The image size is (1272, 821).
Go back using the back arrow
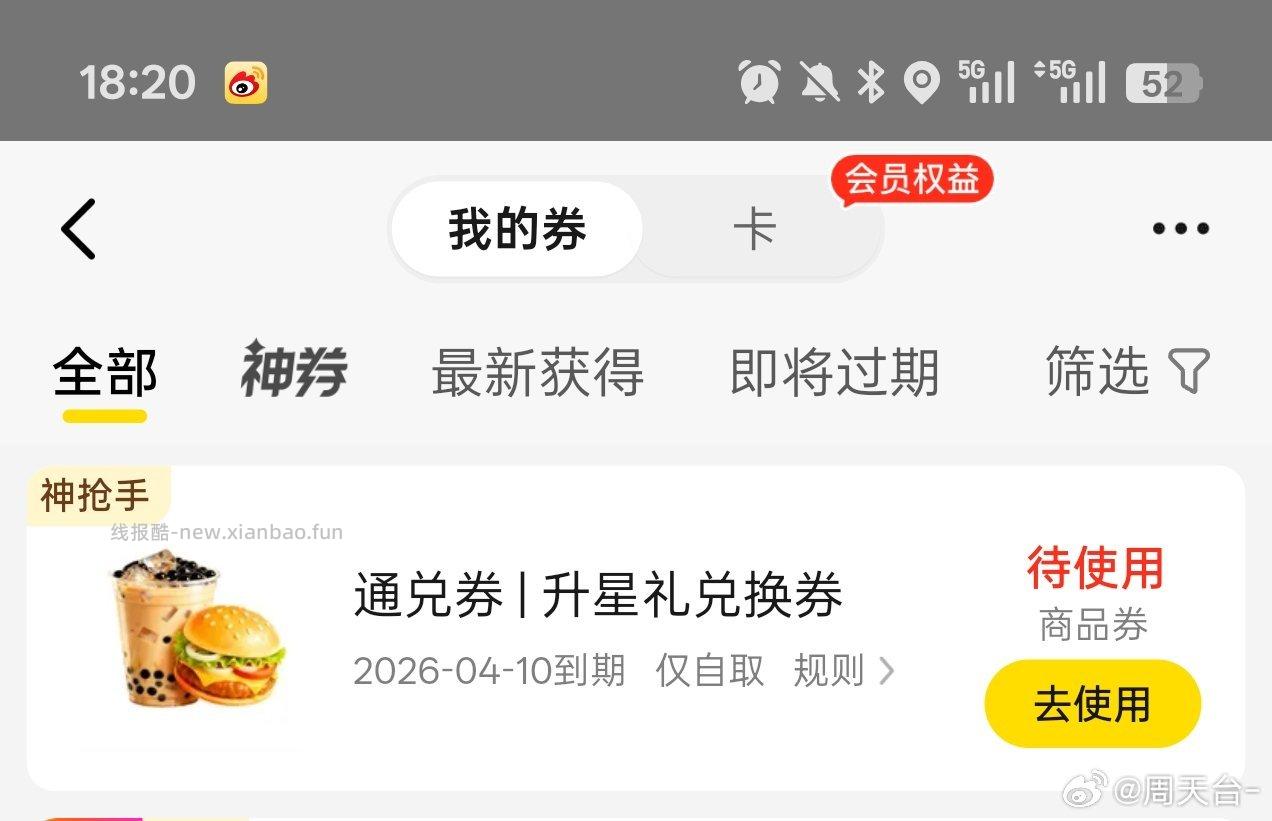(x=78, y=229)
